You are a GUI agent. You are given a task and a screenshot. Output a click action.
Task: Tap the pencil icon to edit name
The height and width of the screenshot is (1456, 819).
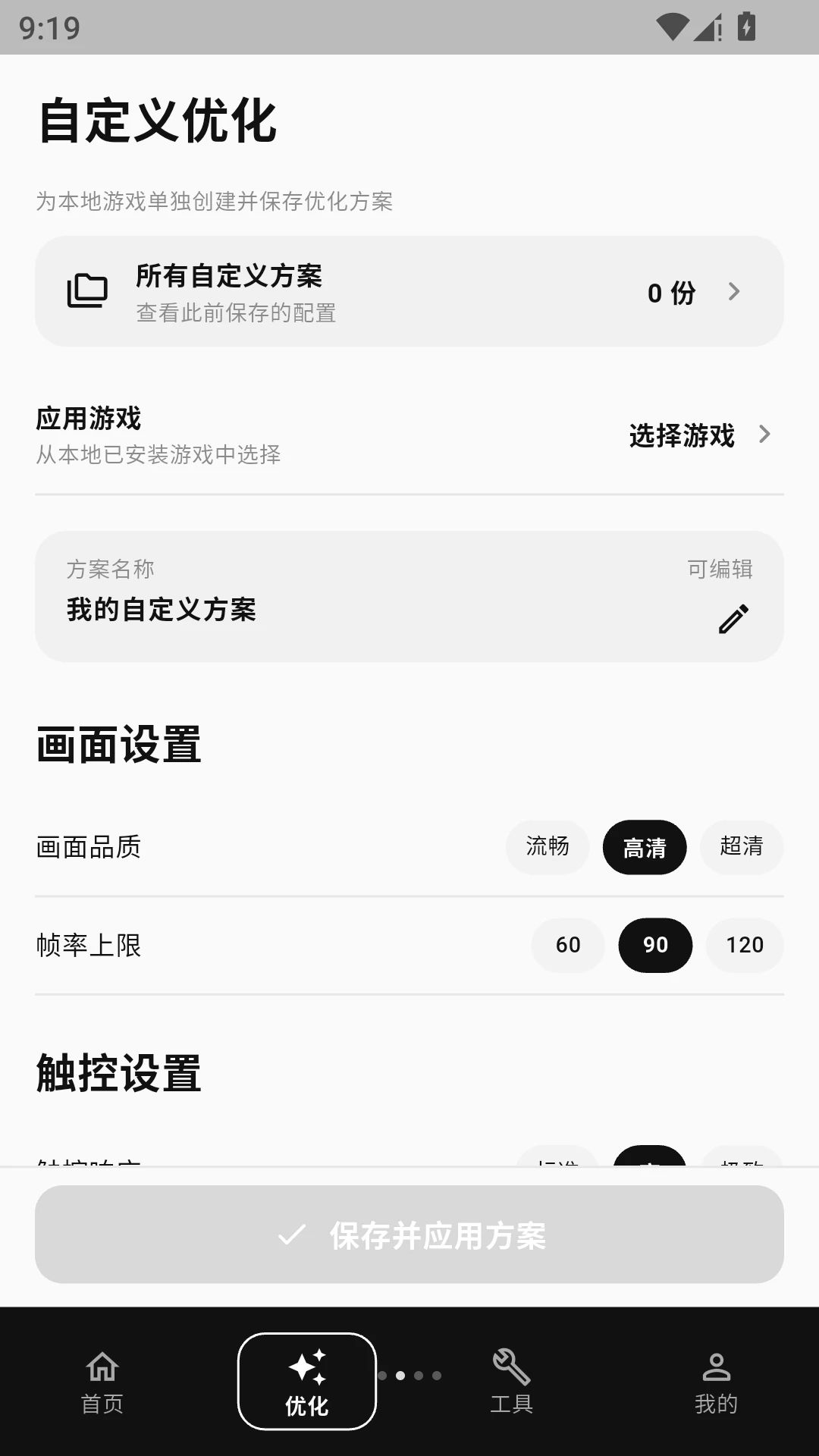pyautogui.click(x=733, y=619)
